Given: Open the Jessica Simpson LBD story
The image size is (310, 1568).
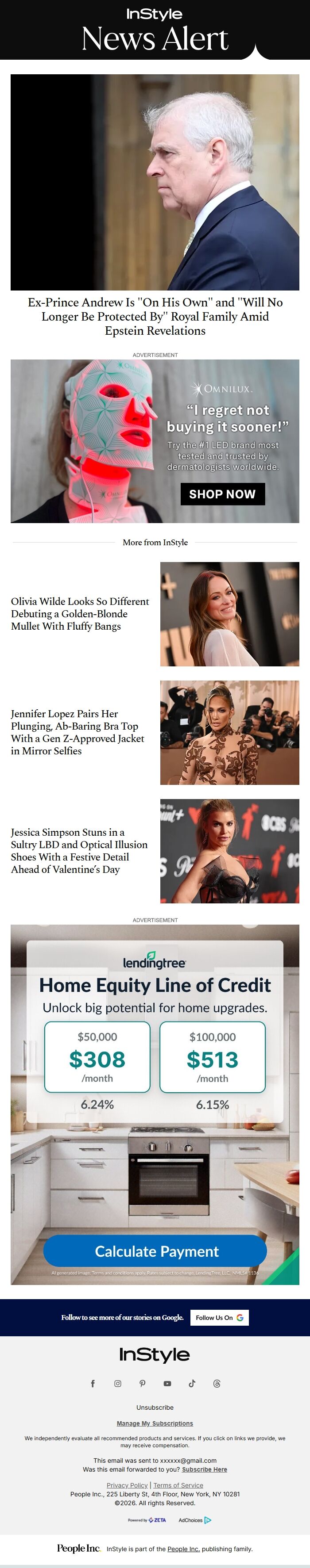Looking at the screenshot, I should click(x=79, y=850).
